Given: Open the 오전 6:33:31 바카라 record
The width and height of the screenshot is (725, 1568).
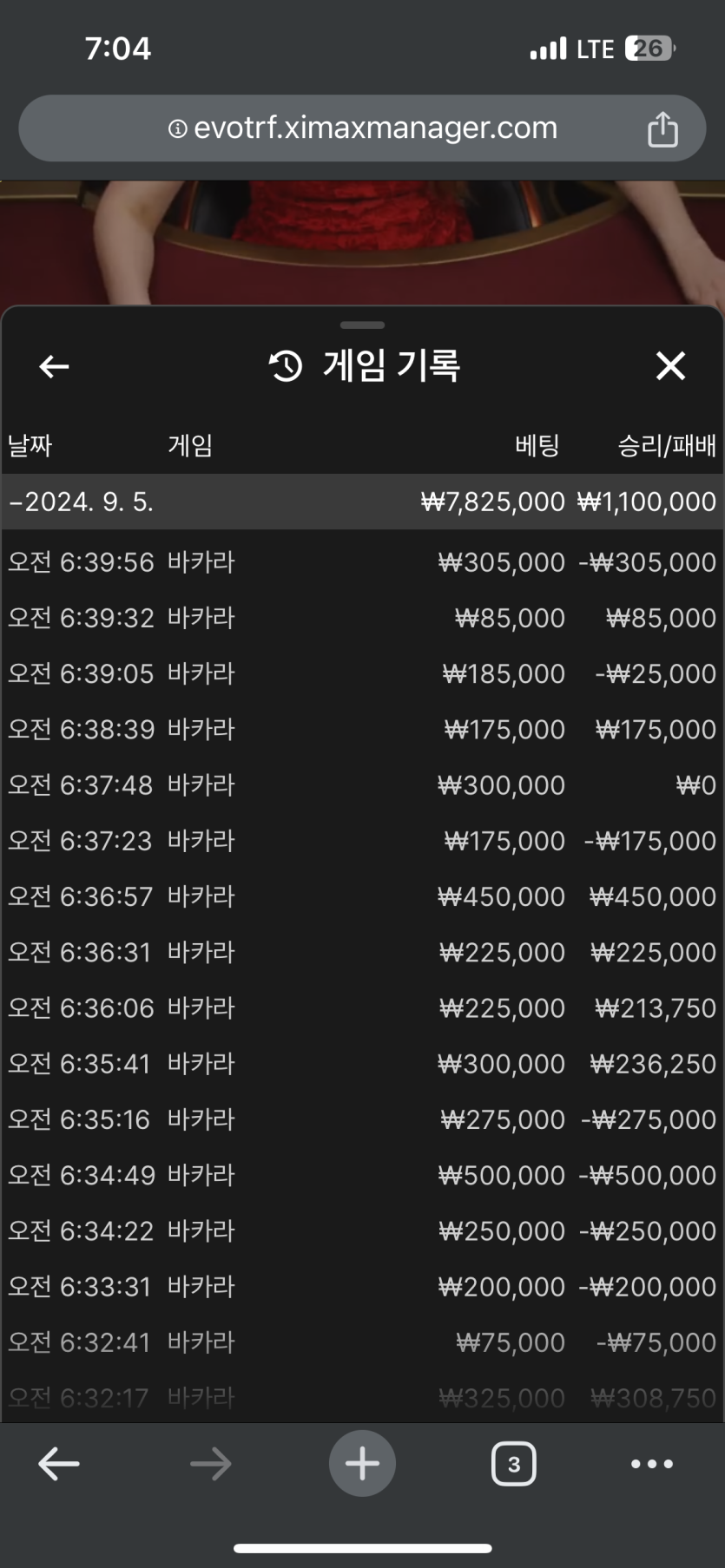Looking at the screenshot, I should pos(362,1286).
